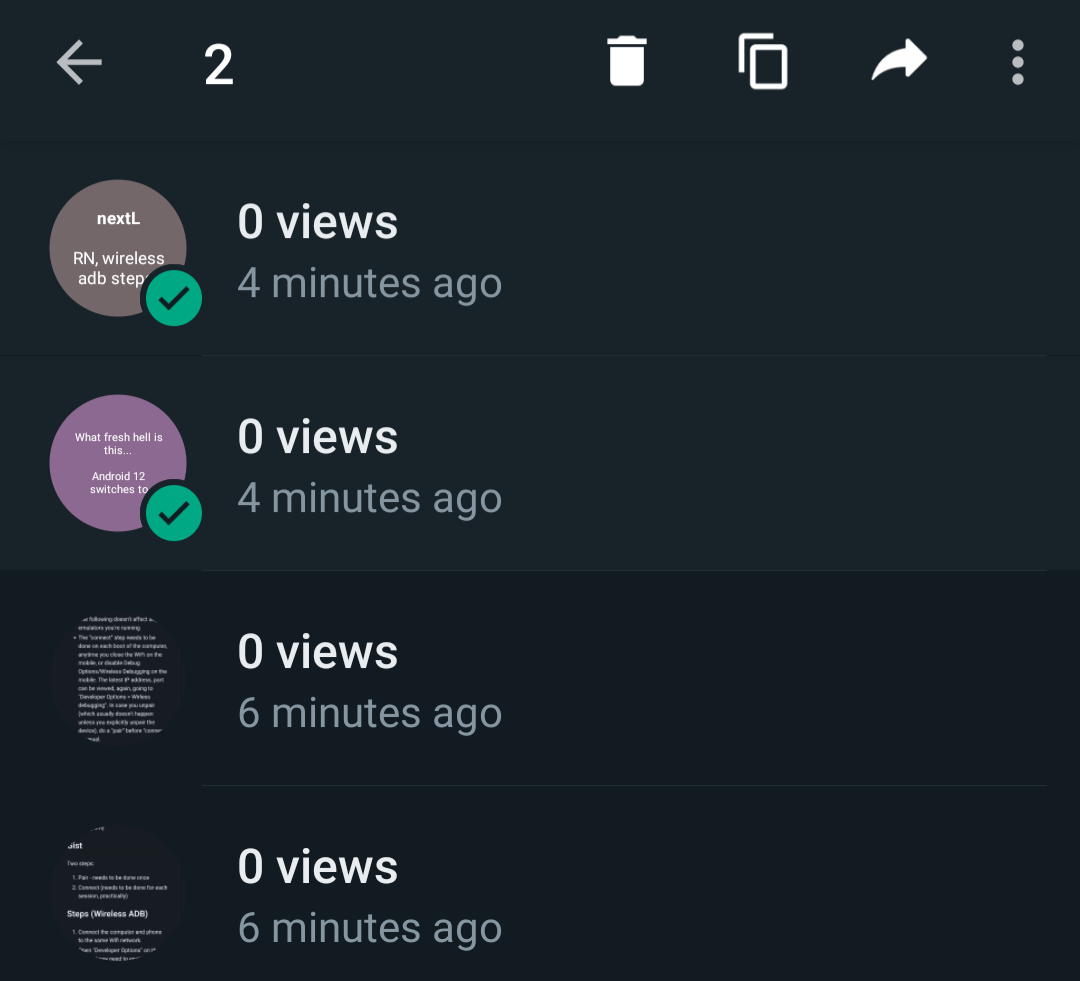Viewport: 1080px width, 981px height.
Task: Delete the selected status updates
Action: 627,62
